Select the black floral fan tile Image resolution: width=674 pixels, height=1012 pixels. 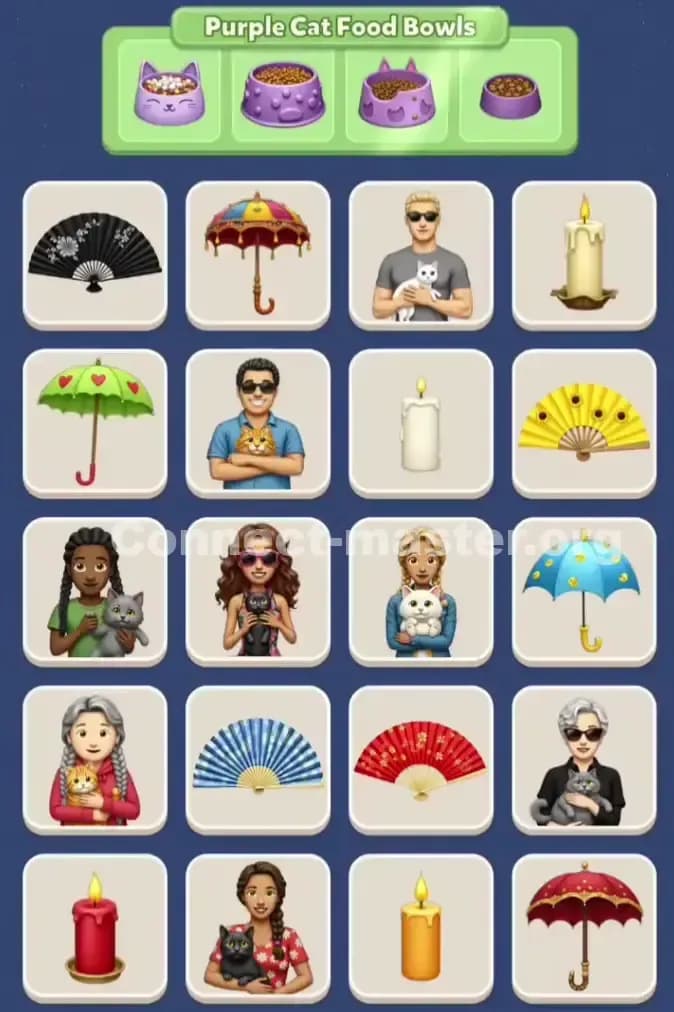[95, 255]
